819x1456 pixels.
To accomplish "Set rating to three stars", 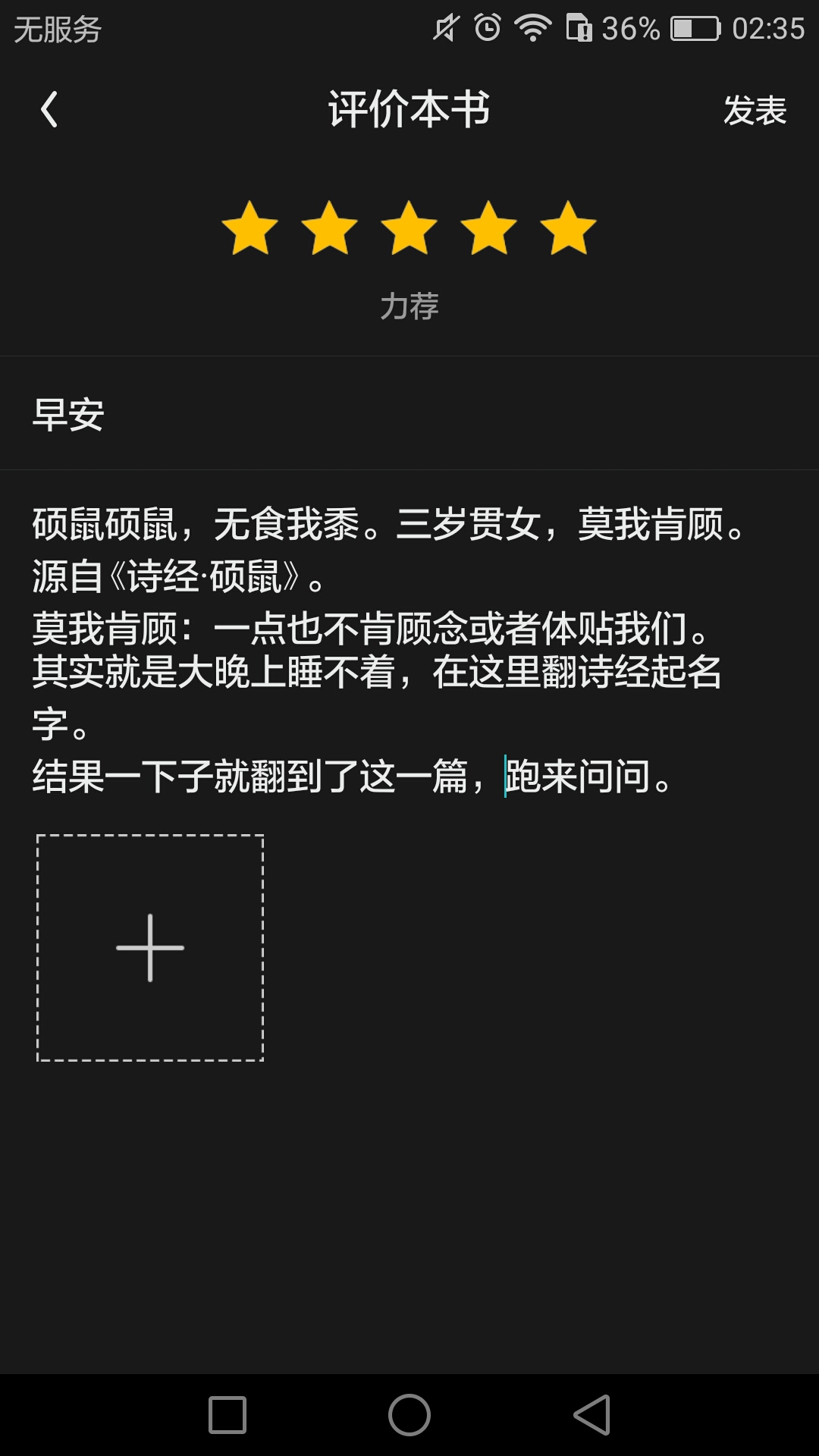I will [x=409, y=227].
